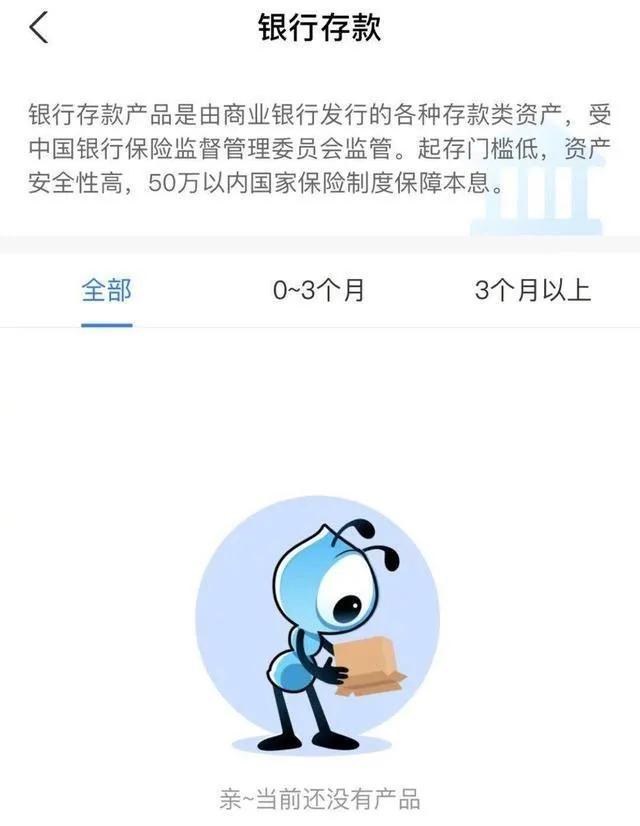The image size is (640, 826).
Task: Switch to the 0~3个月 tab
Action: tap(319, 291)
